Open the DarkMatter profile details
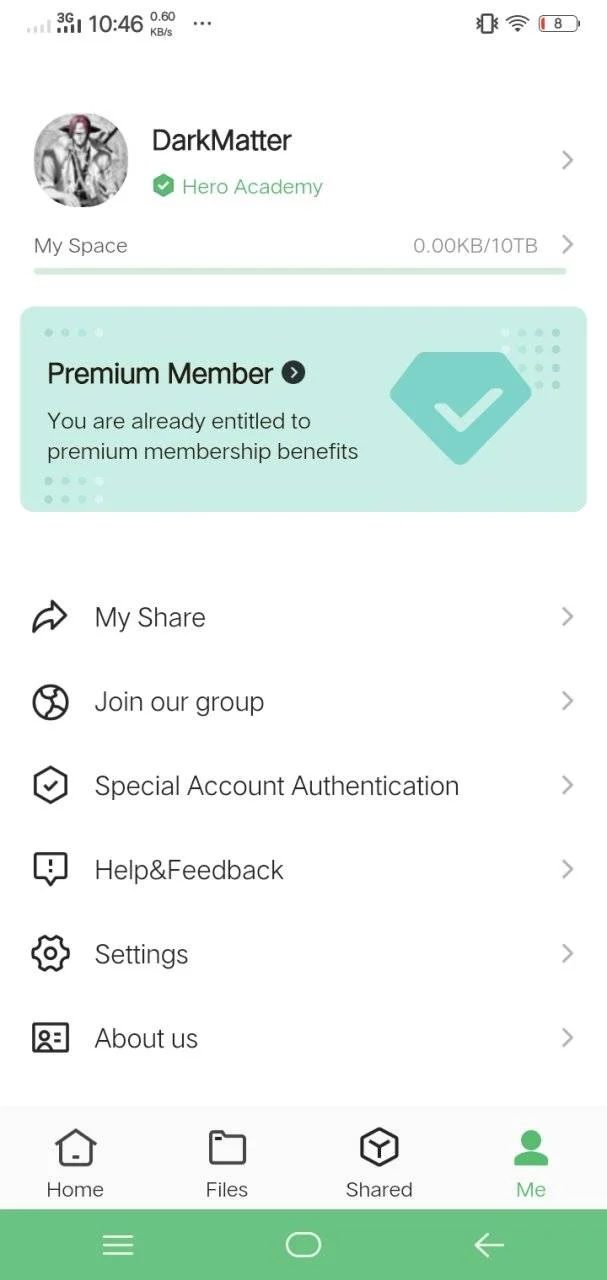This screenshot has width=607, height=1280. pos(303,160)
